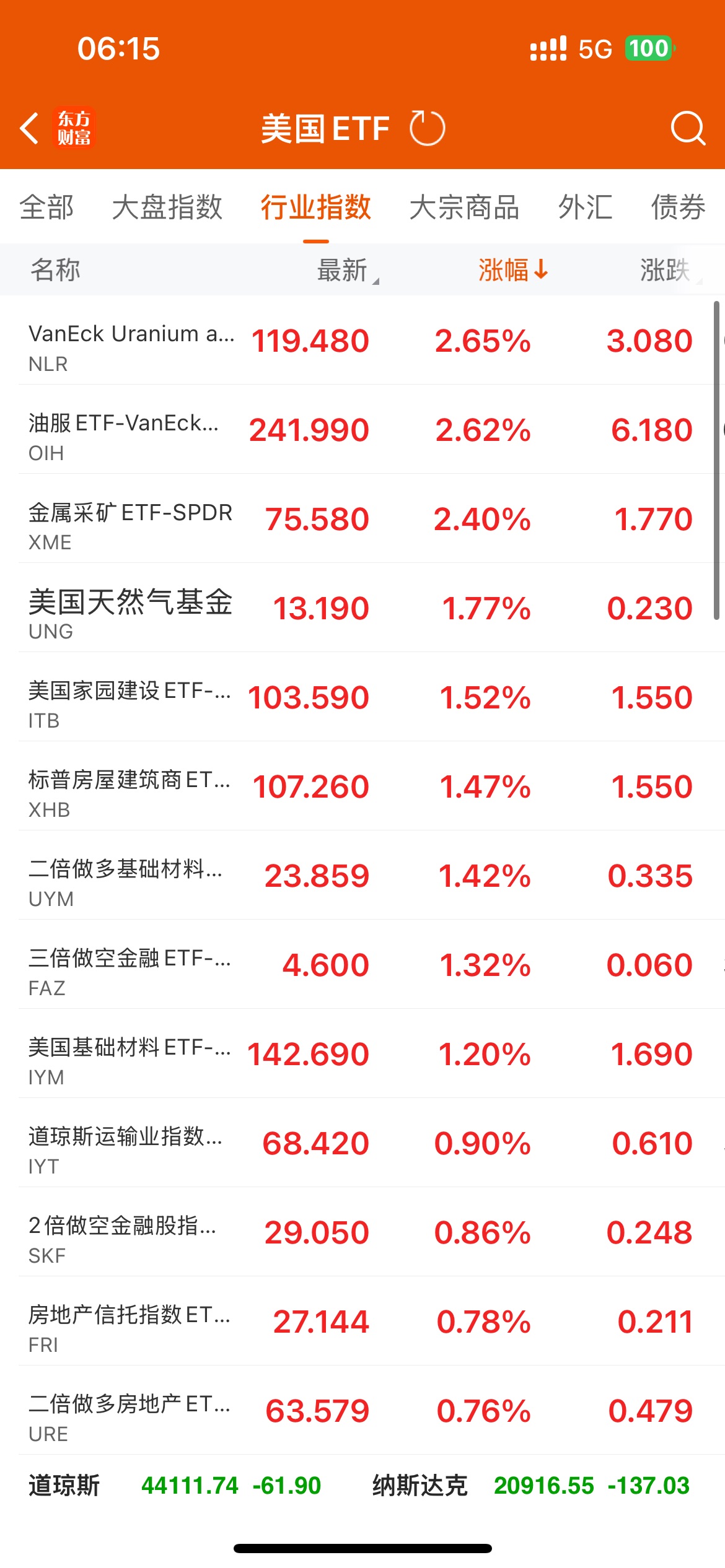Open 道琼斯运输业指数 IYT row
The width and height of the screenshot is (725, 1568).
(x=362, y=1143)
